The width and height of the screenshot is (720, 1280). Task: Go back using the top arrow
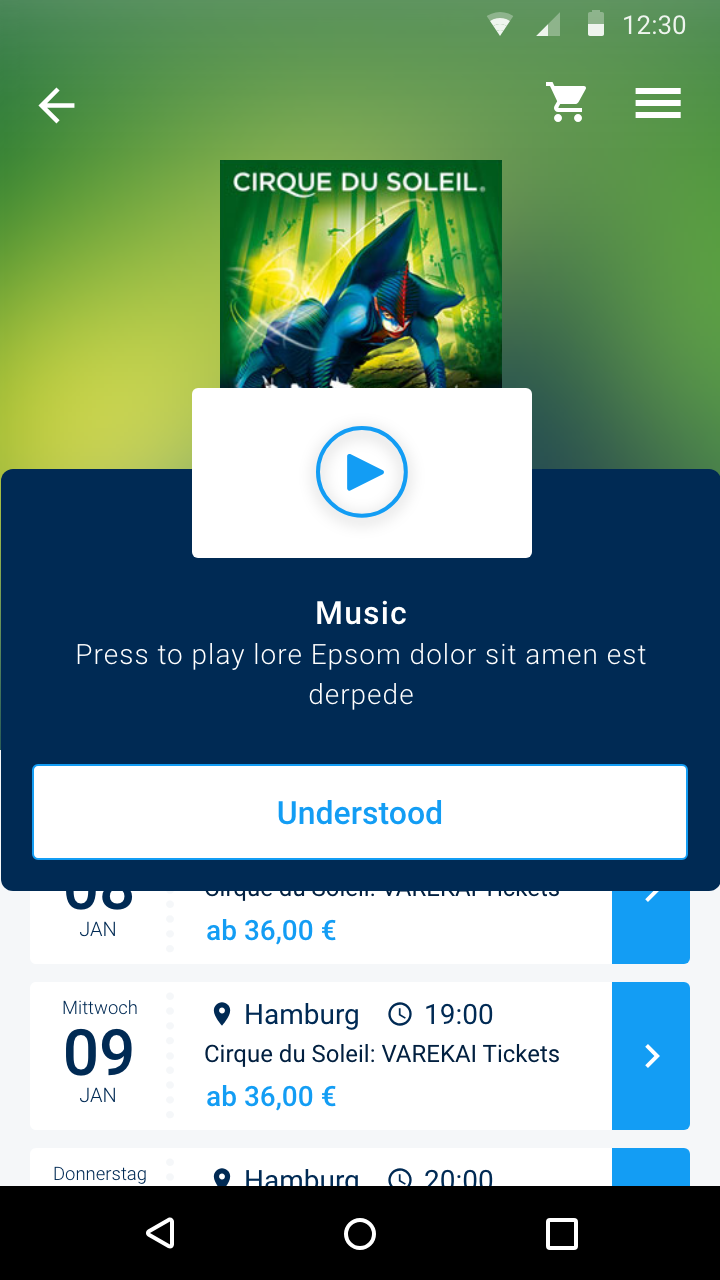tap(57, 105)
